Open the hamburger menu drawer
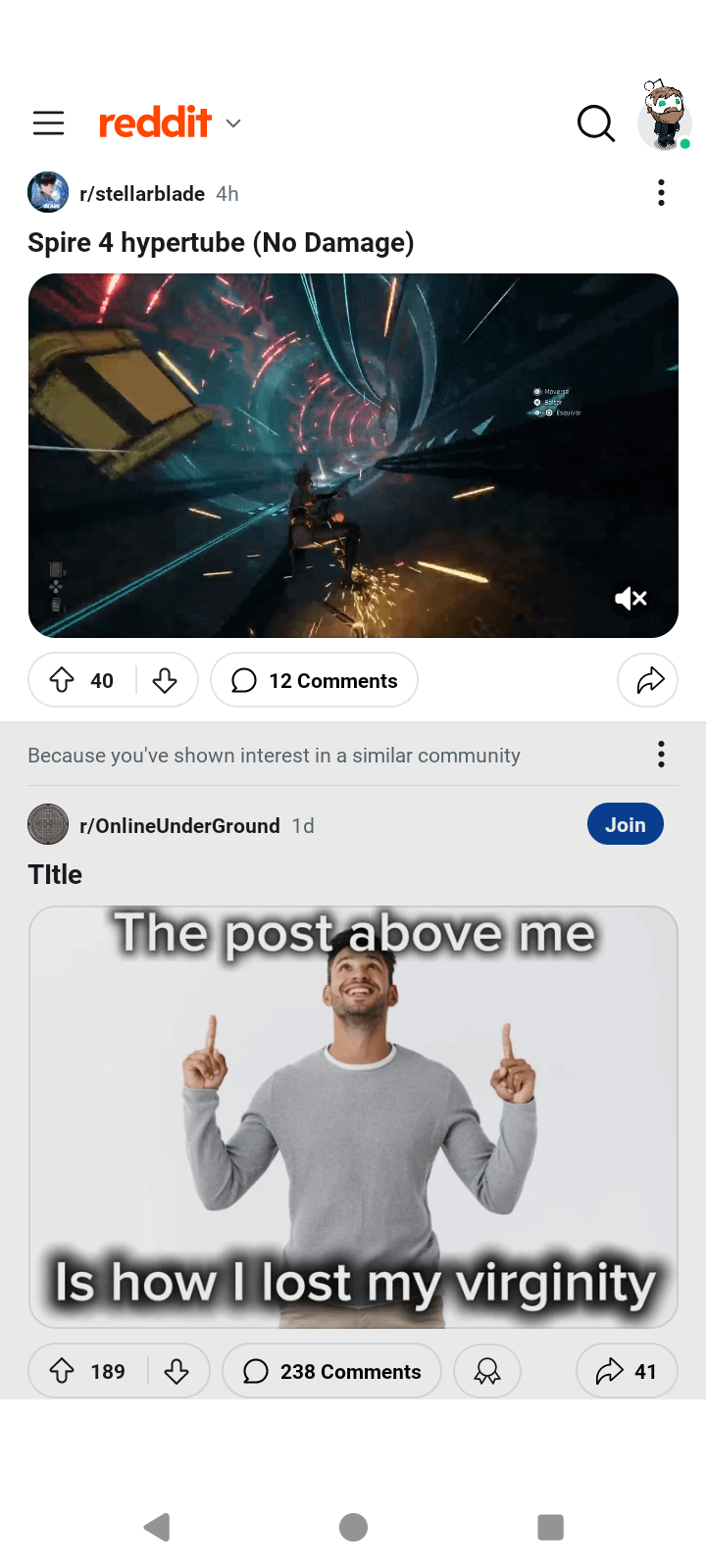706x1568 pixels. pos(48,122)
